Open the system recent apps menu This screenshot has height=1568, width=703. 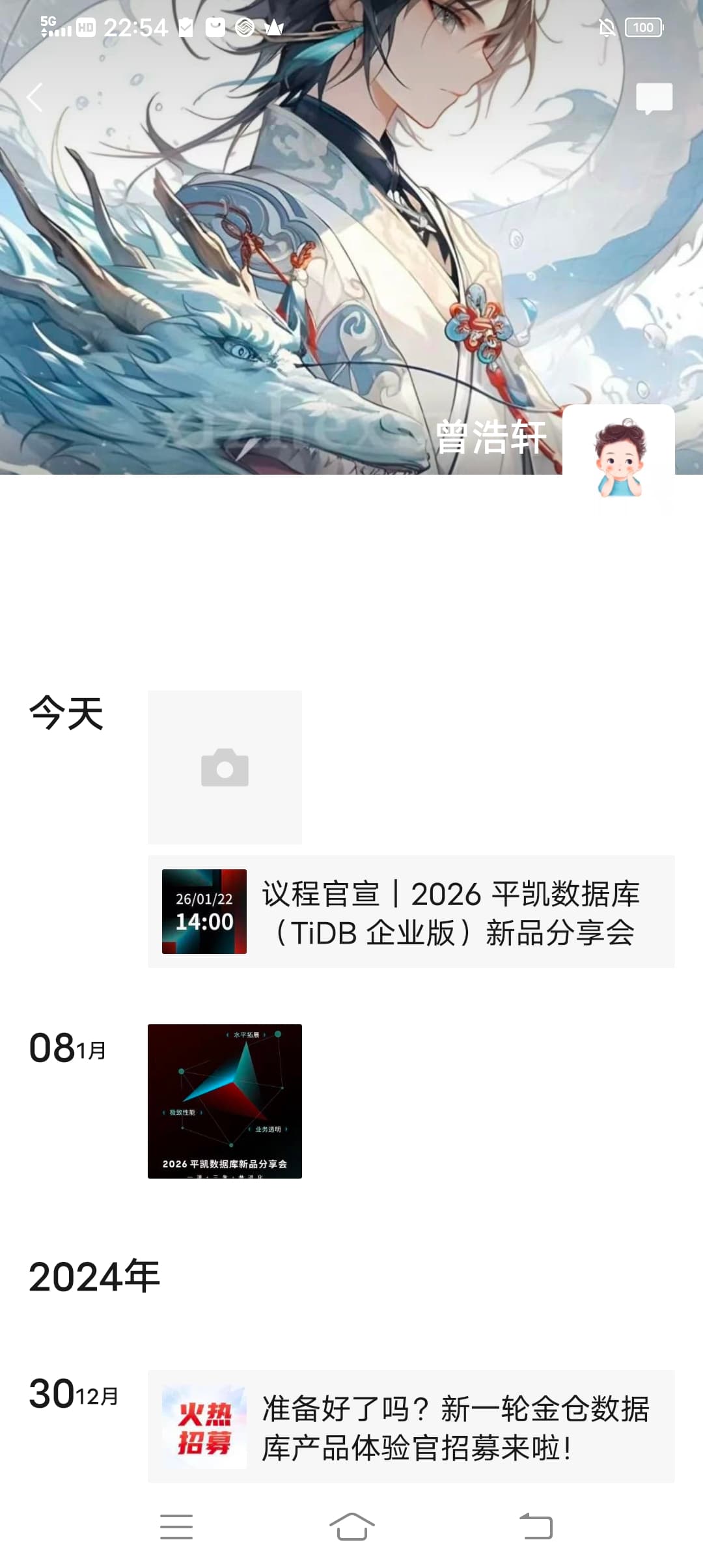(176, 1526)
